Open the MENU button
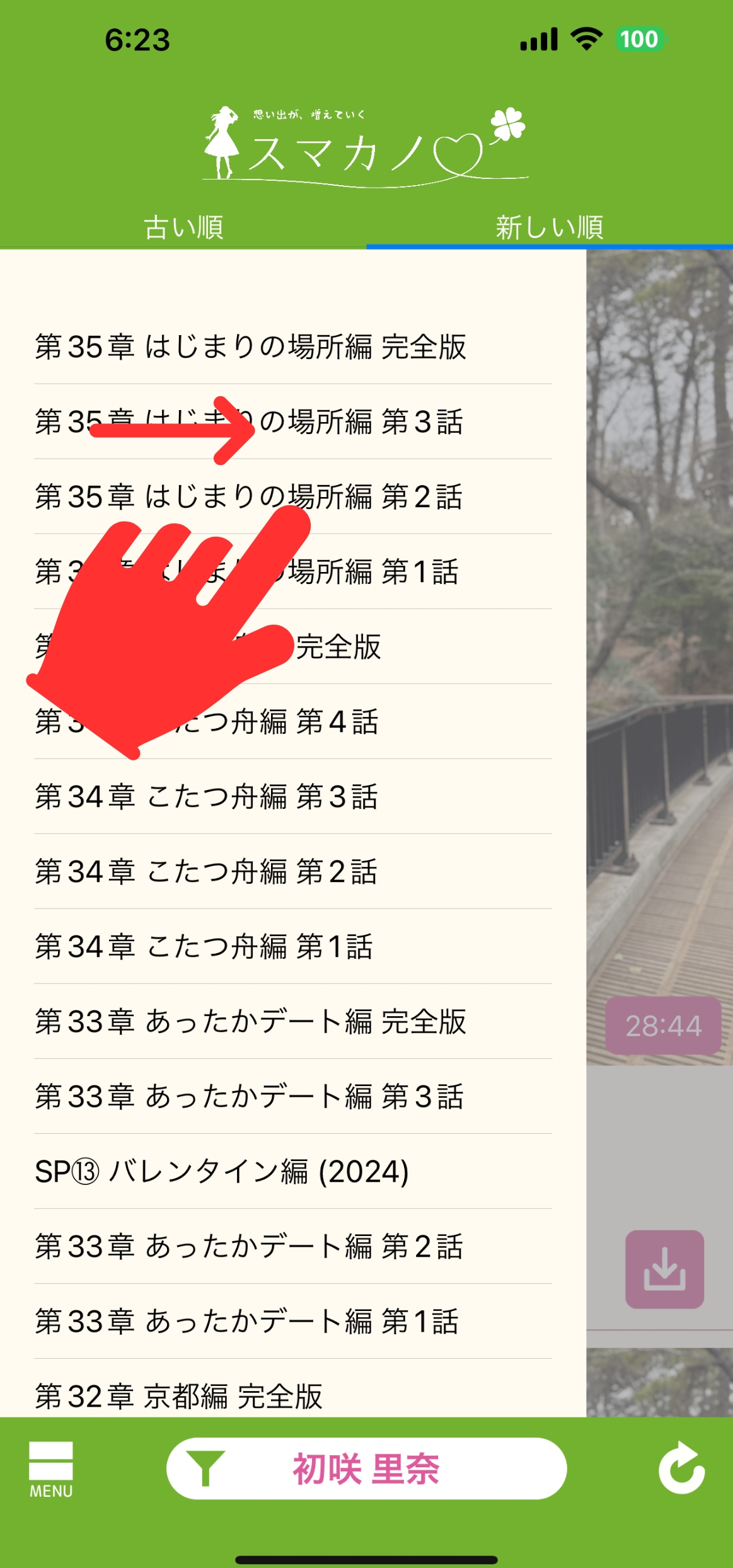Image resolution: width=733 pixels, height=1568 pixels. tap(51, 1469)
